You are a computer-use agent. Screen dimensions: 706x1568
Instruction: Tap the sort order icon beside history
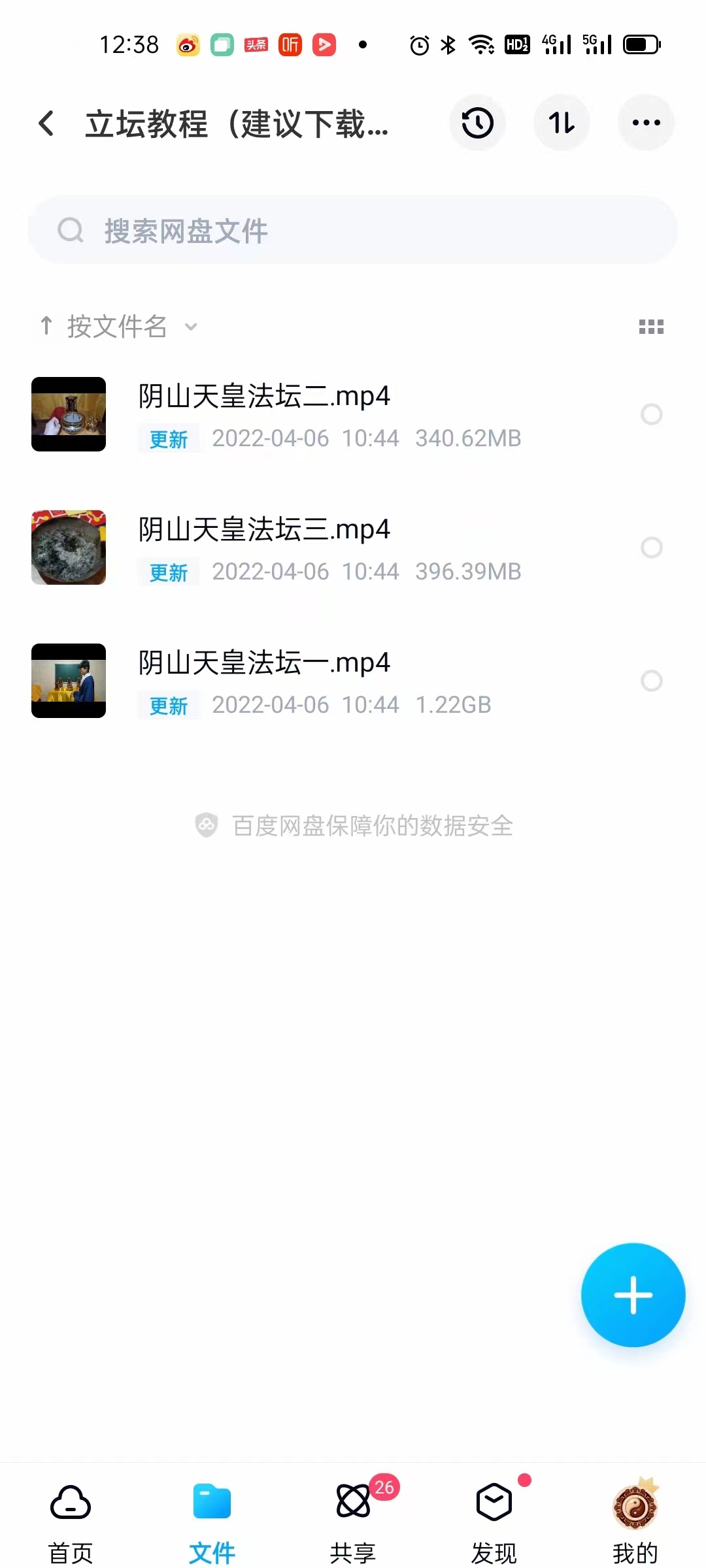[562, 122]
